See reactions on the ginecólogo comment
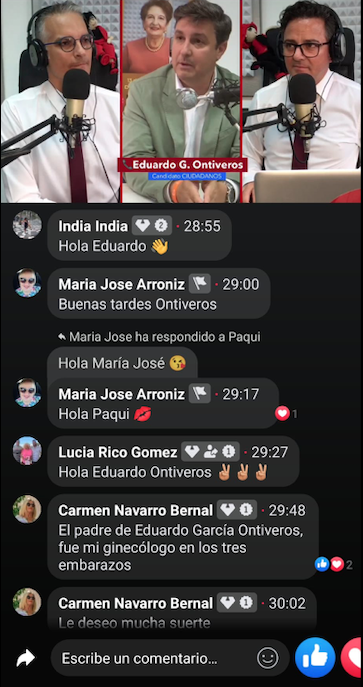The height and width of the screenshot is (687, 363). click(x=334, y=564)
